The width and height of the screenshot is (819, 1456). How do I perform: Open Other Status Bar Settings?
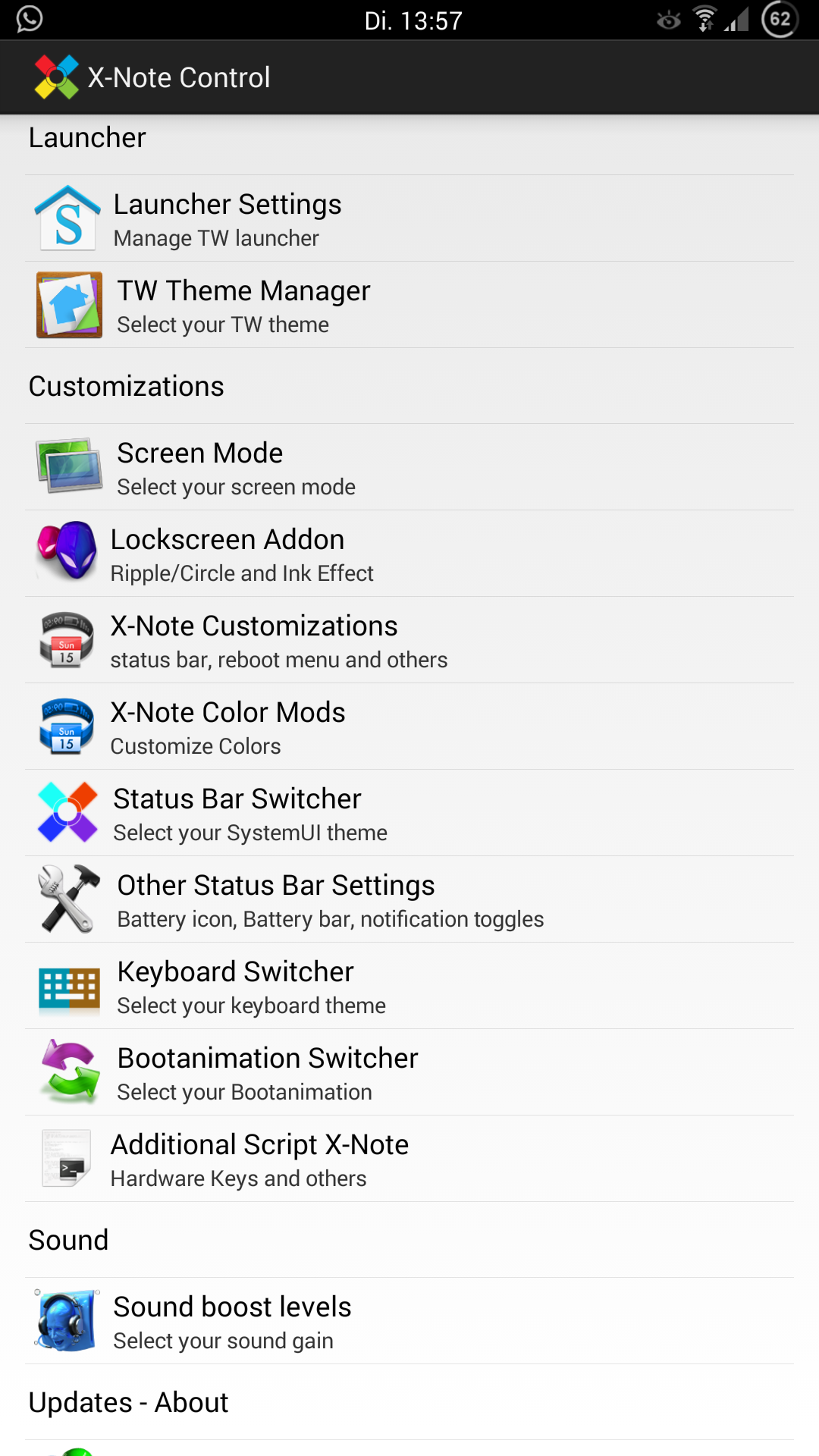[409, 899]
